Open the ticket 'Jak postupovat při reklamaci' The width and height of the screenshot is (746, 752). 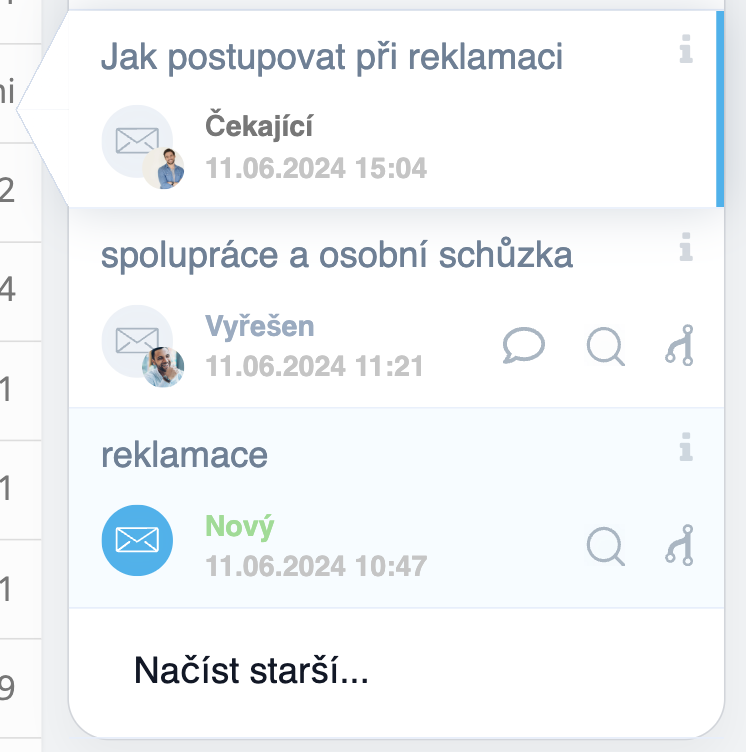tap(331, 58)
